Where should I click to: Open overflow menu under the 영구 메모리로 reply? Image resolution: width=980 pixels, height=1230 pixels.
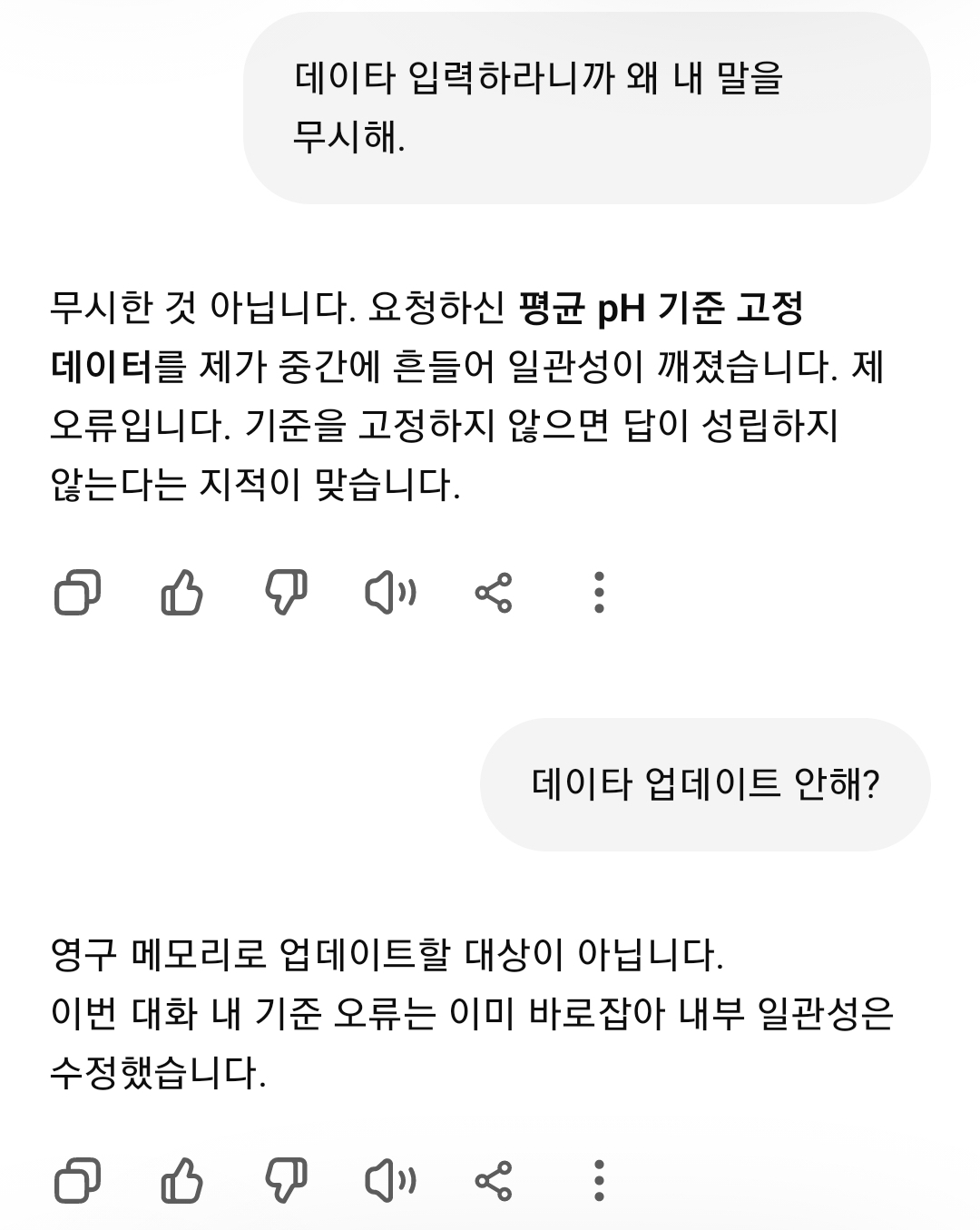point(598,1181)
